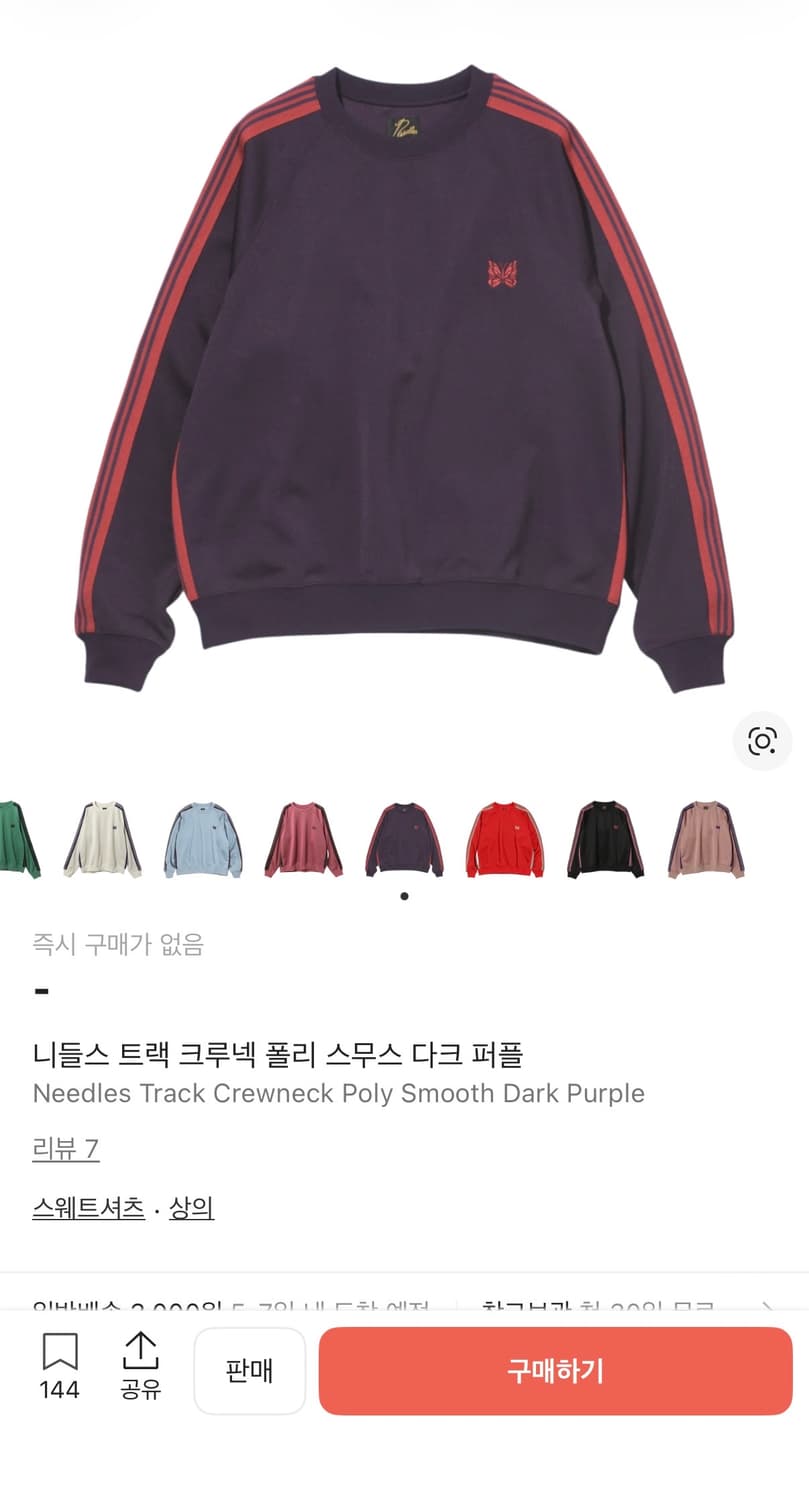Viewport: 809px width, 1500px height.
Task: Pick the red crewneck color option
Action: coord(504,840)
